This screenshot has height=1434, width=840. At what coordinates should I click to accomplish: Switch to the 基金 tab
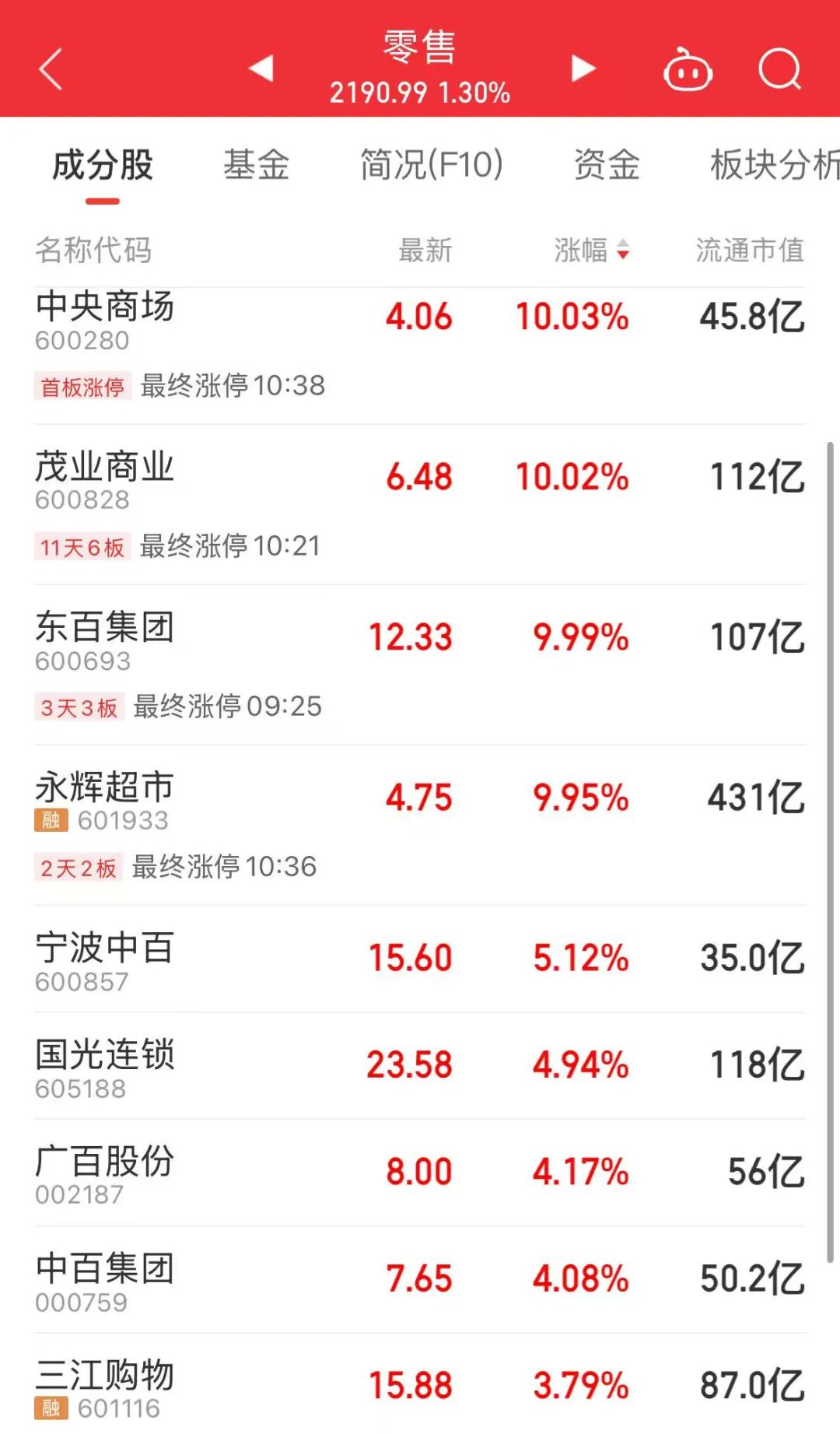coord(256,165)
